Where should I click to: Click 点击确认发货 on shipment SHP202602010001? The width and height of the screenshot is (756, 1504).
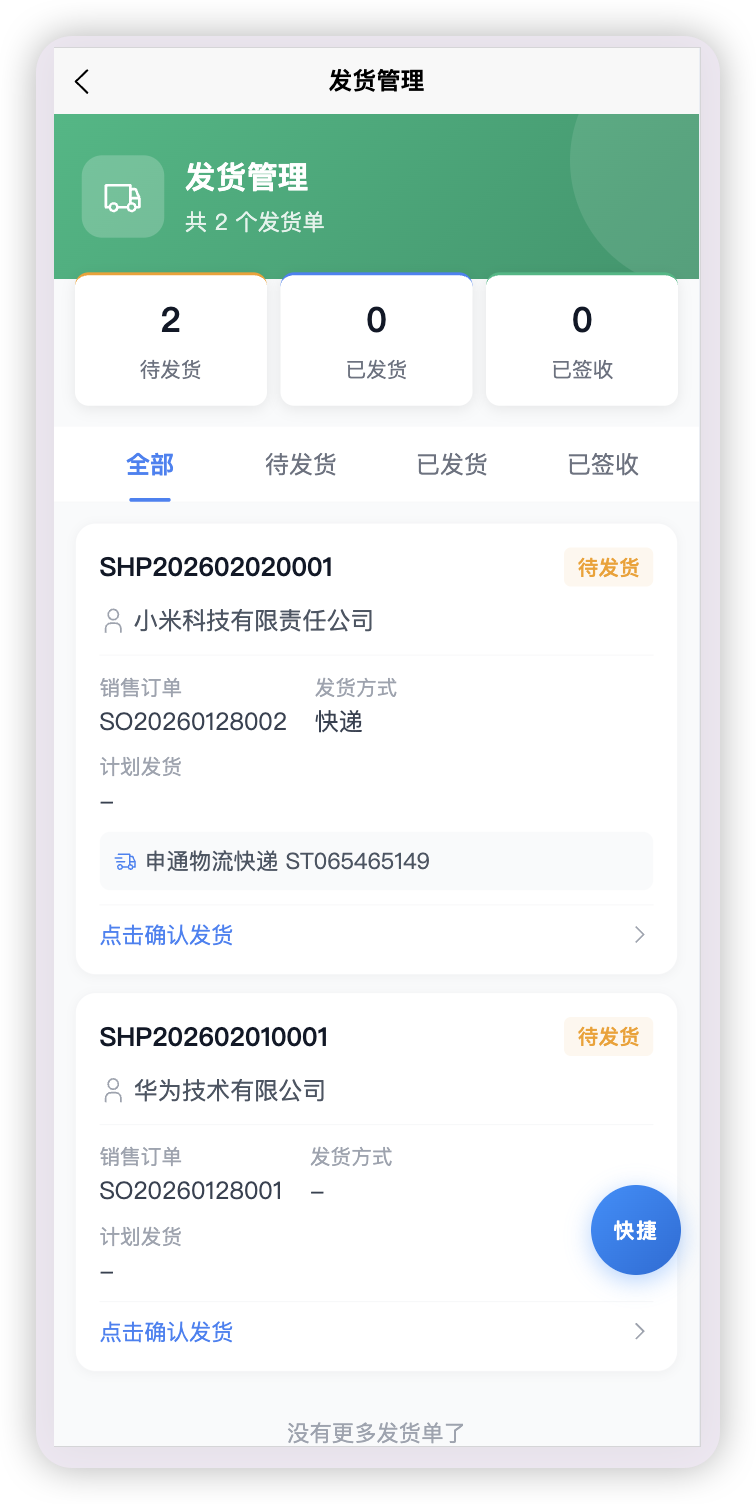point(166,1331)
